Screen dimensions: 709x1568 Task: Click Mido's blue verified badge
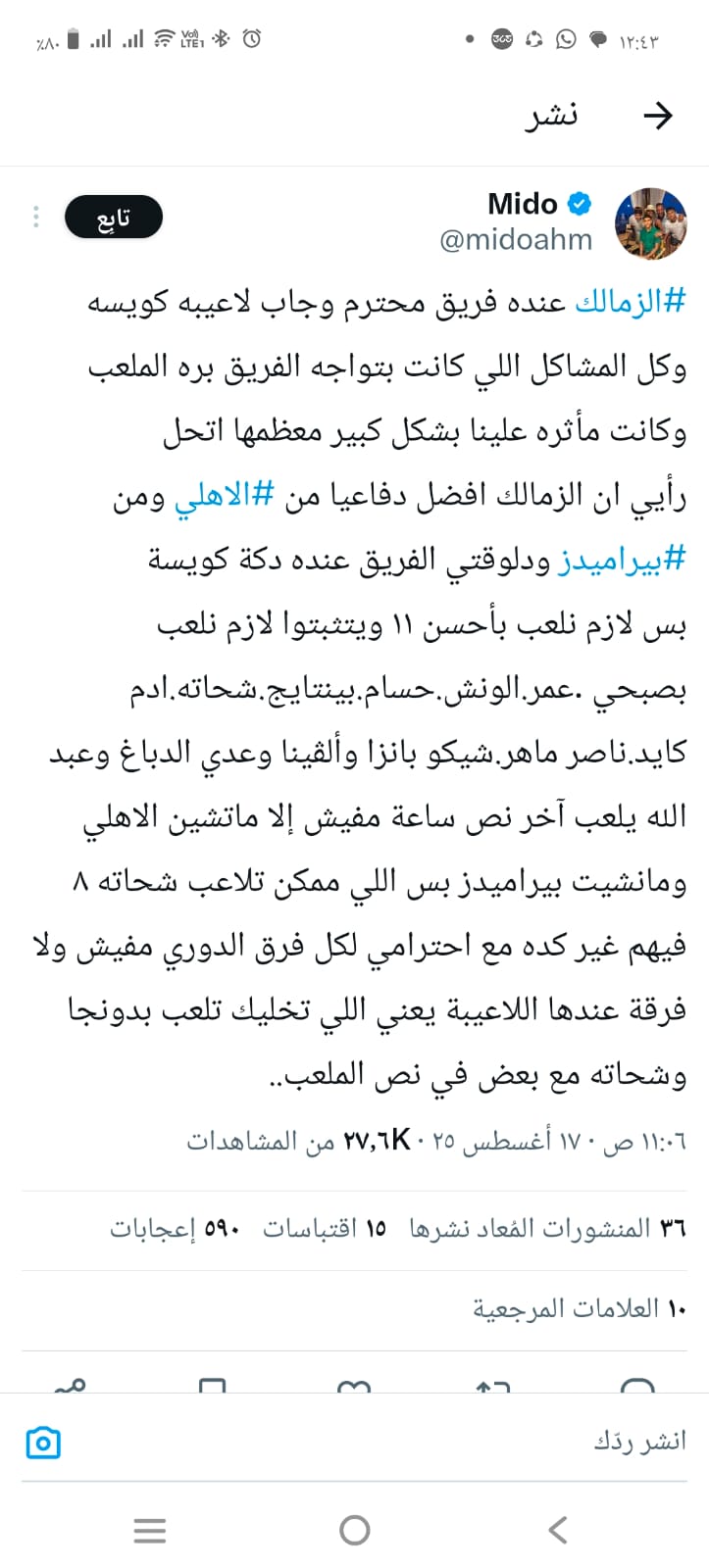click(x=581, y=204)
